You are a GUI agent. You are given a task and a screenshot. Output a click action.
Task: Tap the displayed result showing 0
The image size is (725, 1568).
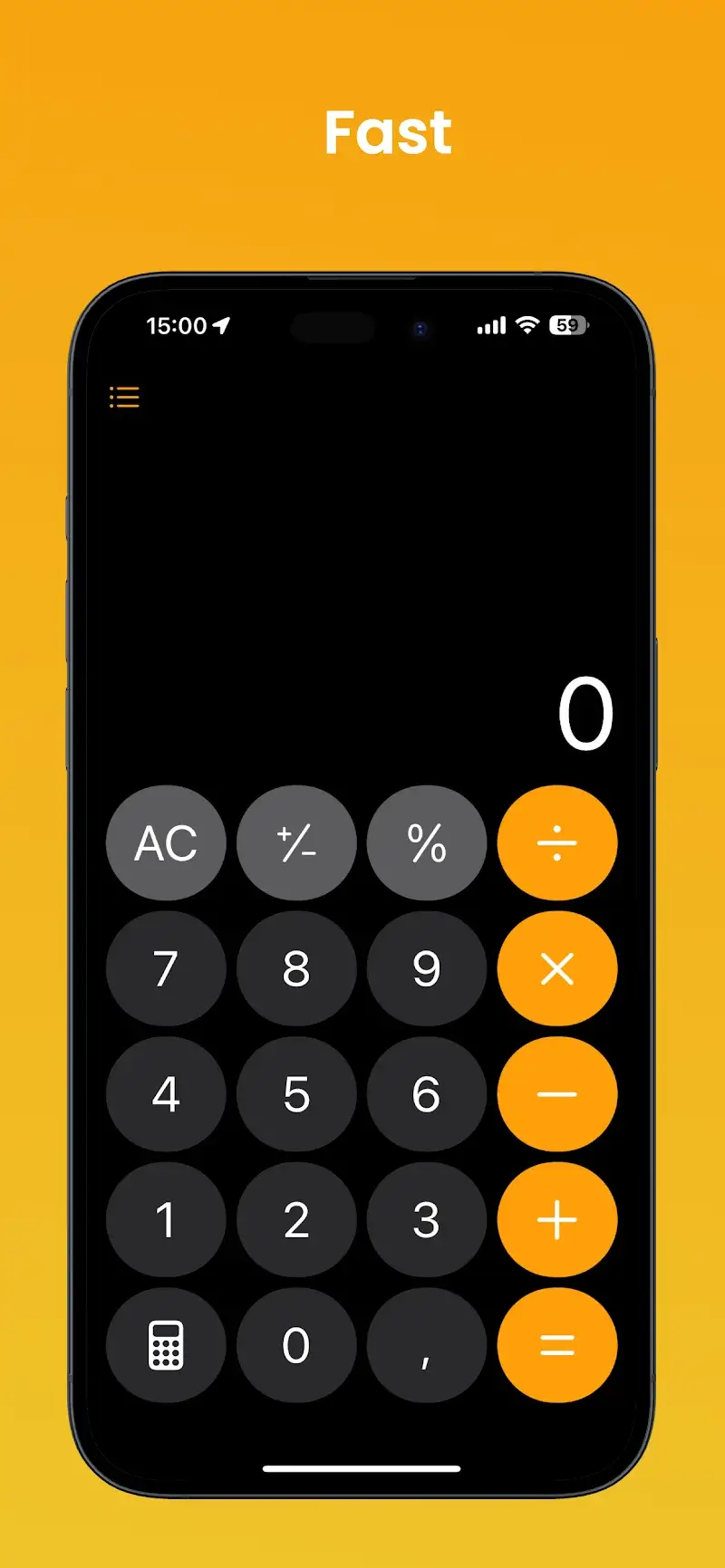[x=585, y=713]
